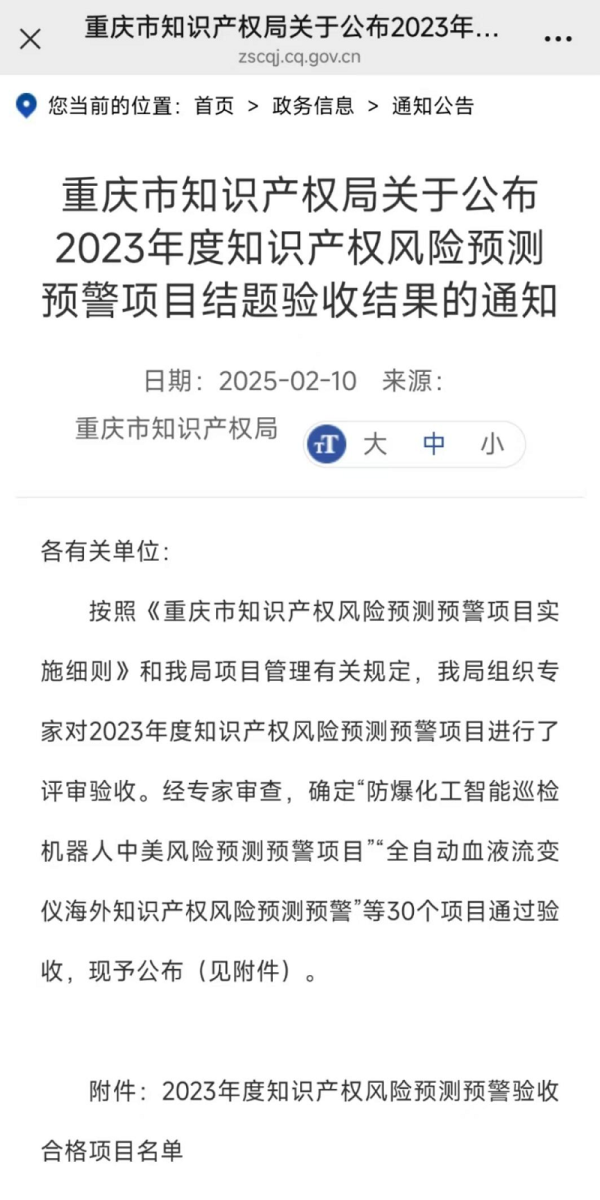Set font size to 中
The width and height of the screenshot is (600, 1200).
tap(434, 444)
